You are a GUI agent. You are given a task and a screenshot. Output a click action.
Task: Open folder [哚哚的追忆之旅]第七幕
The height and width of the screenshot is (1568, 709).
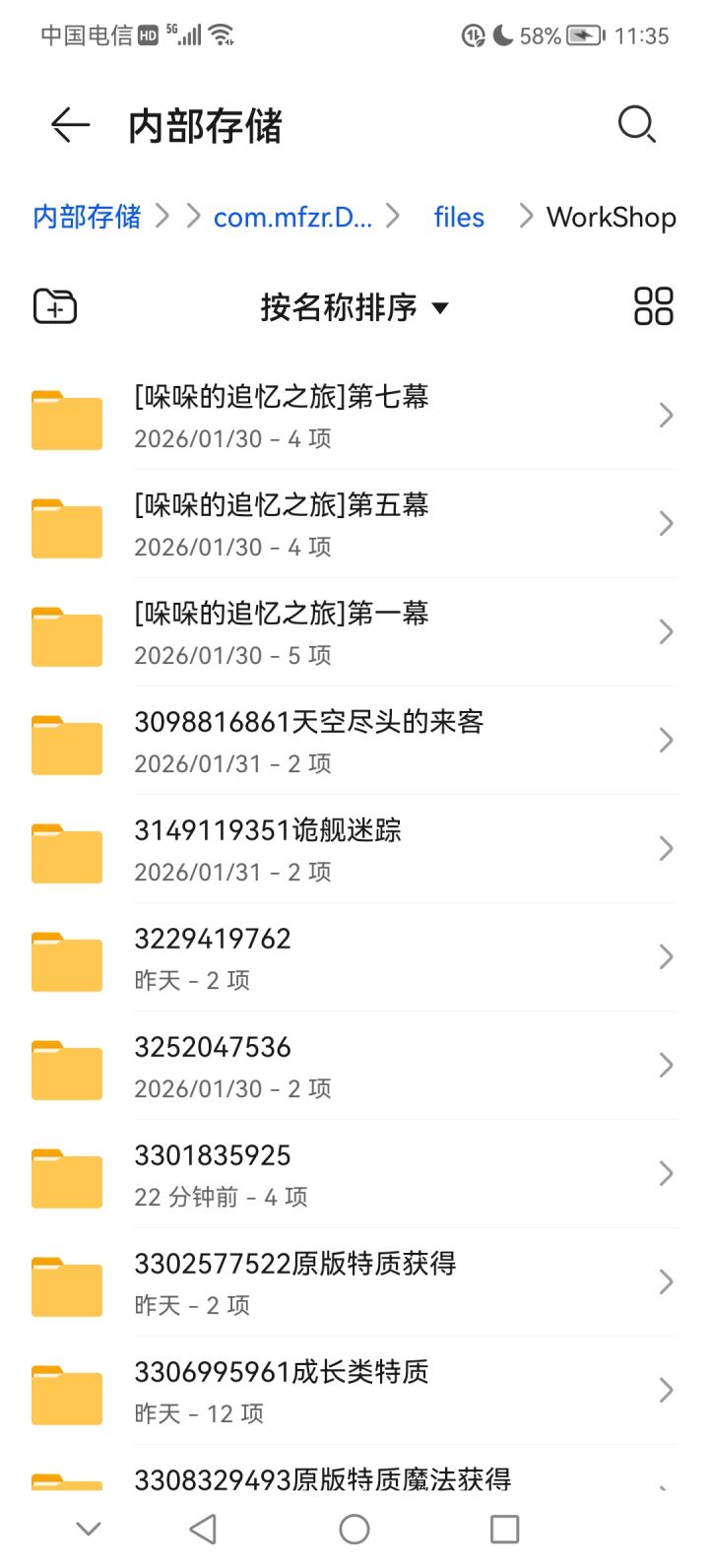(354, 416)
